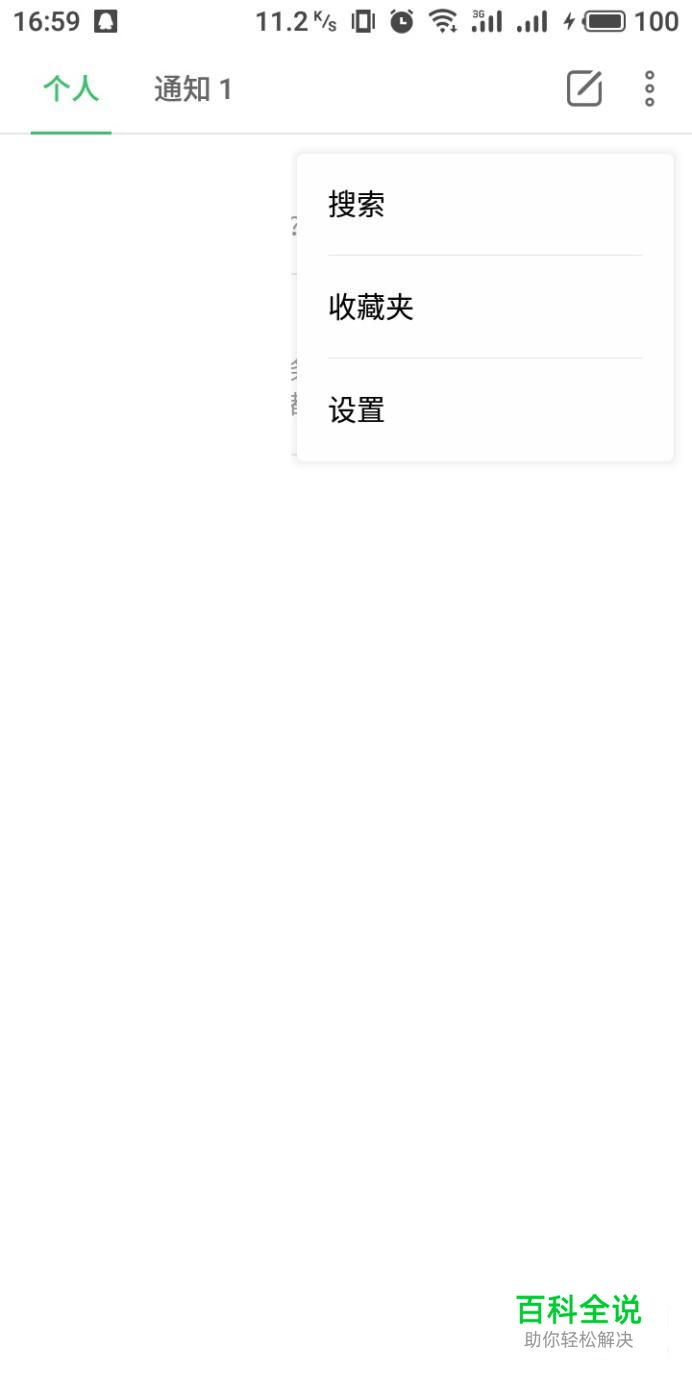The height and width of the screenshot is (1384, 692).
Task: Switch to the 个人 tab
Action: pos(71,90)
